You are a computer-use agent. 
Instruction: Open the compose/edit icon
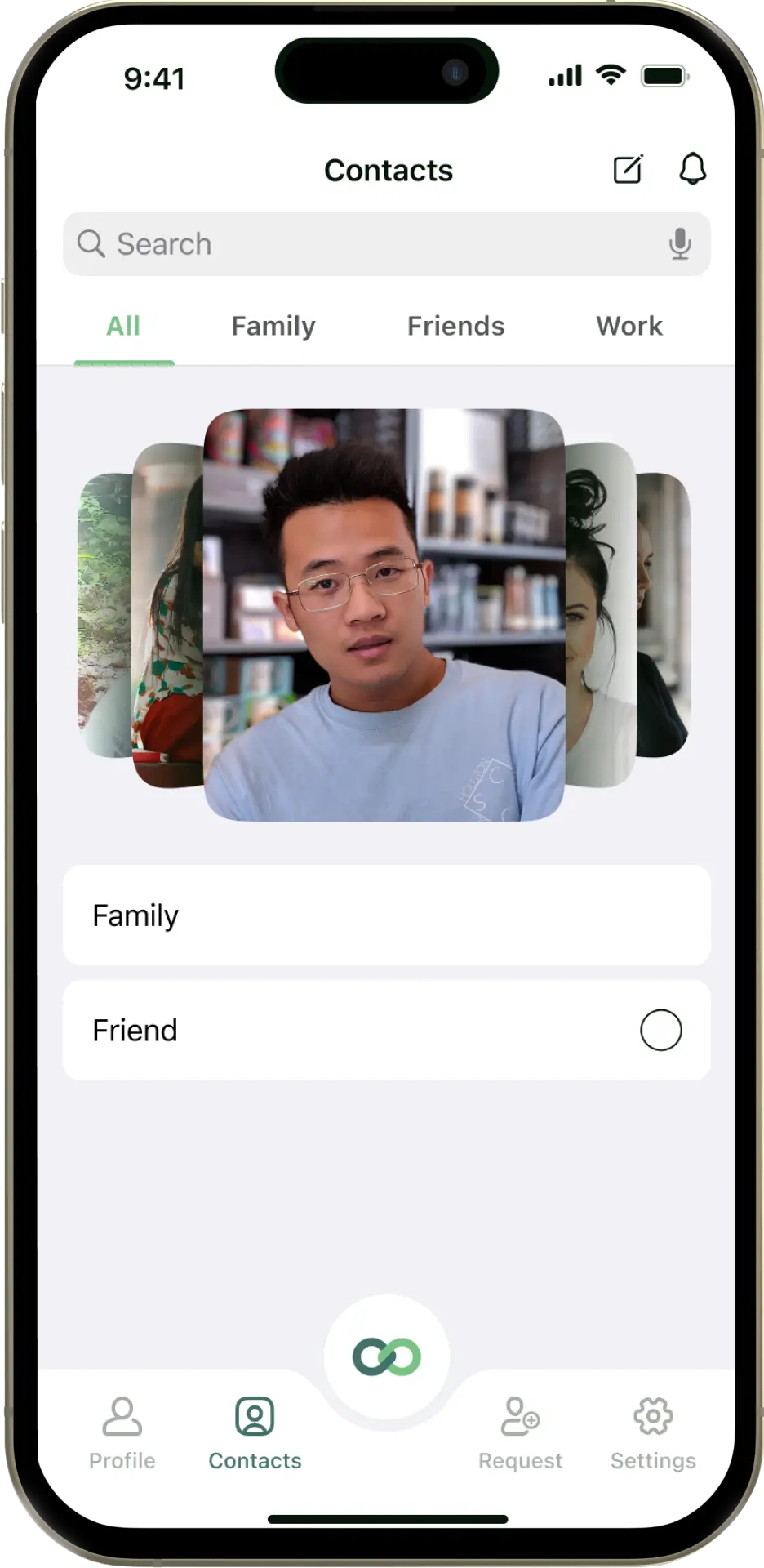coord(628,169)
